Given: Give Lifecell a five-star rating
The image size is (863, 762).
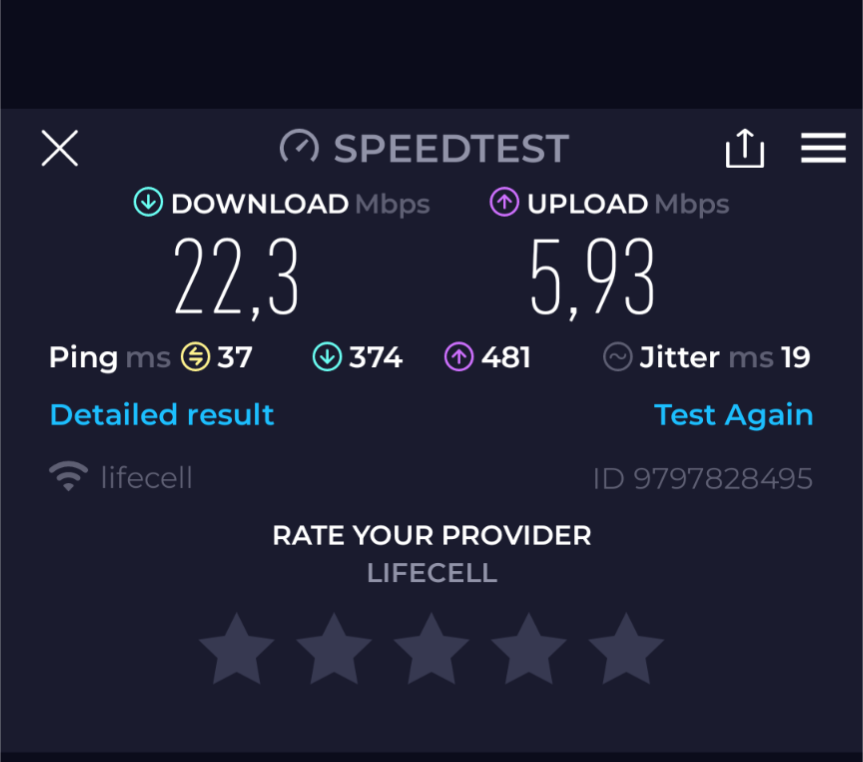Looking at the screenshot, I should tap(626, 650).
